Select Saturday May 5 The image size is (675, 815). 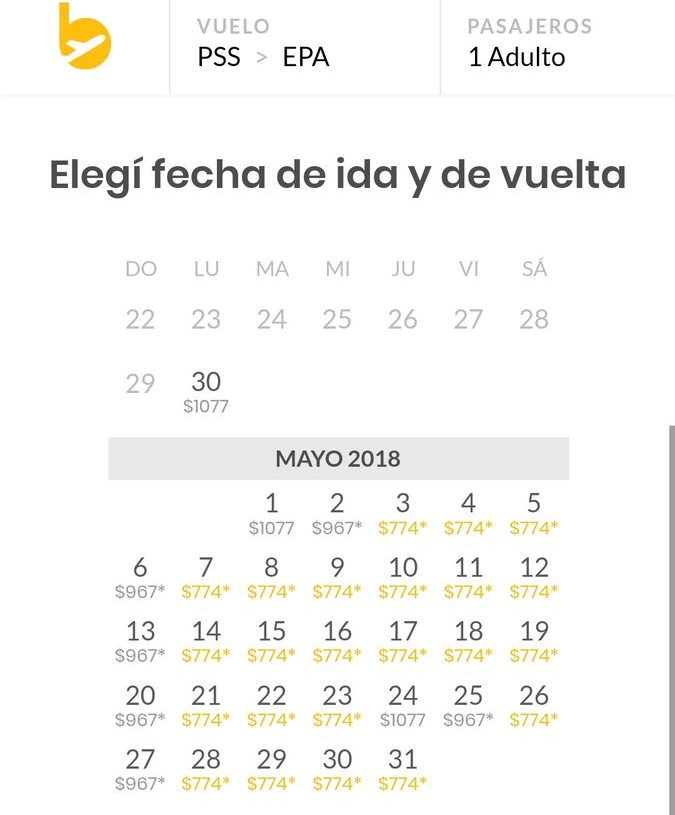pos(534,513)
